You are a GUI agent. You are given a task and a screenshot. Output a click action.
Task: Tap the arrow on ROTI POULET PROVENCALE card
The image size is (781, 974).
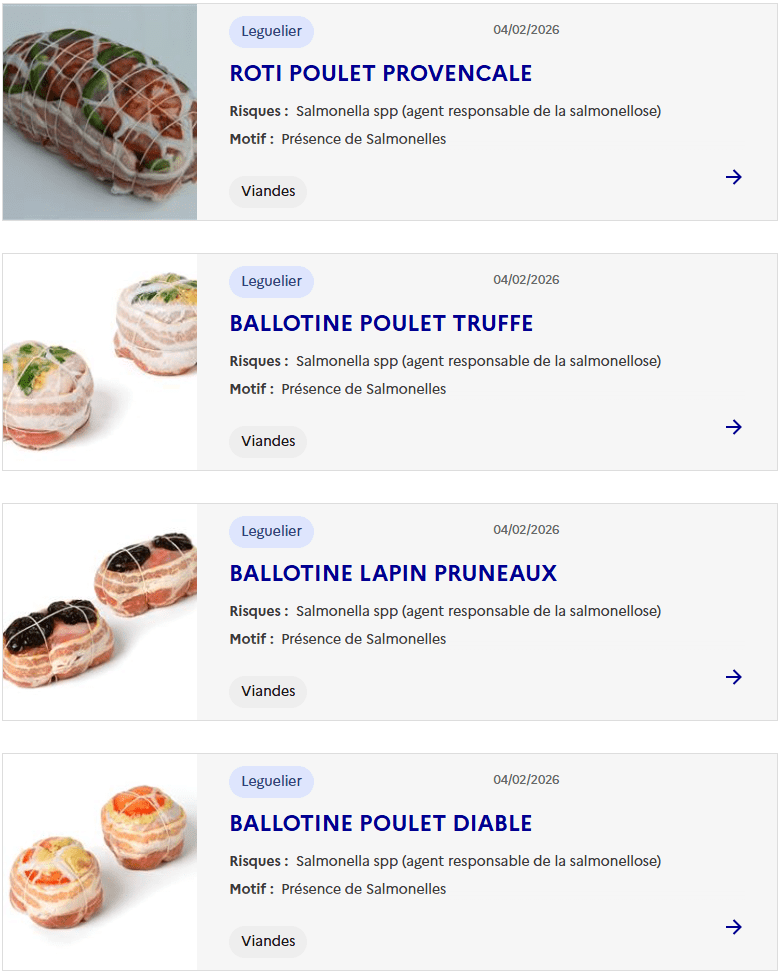(x=734, y=177)
